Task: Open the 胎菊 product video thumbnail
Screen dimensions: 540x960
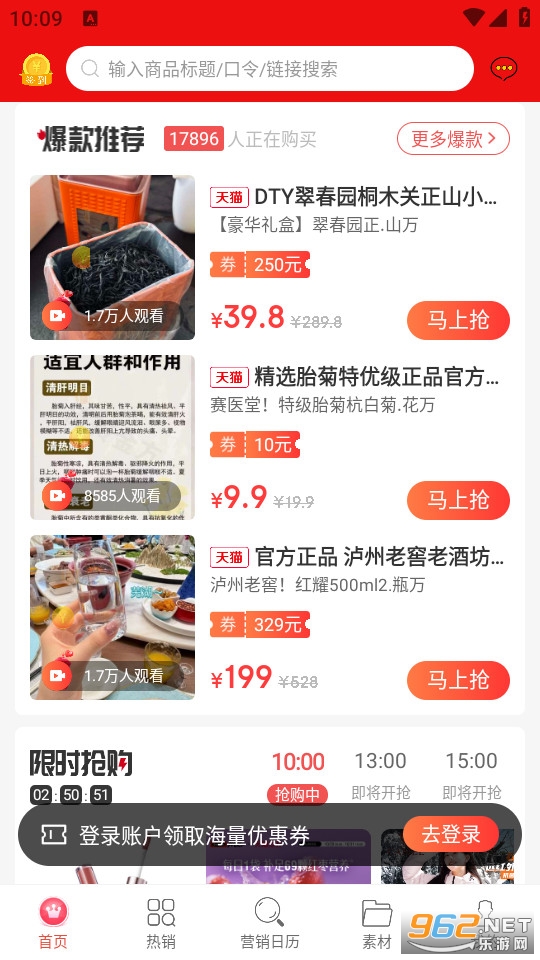Action: (113, 437)
